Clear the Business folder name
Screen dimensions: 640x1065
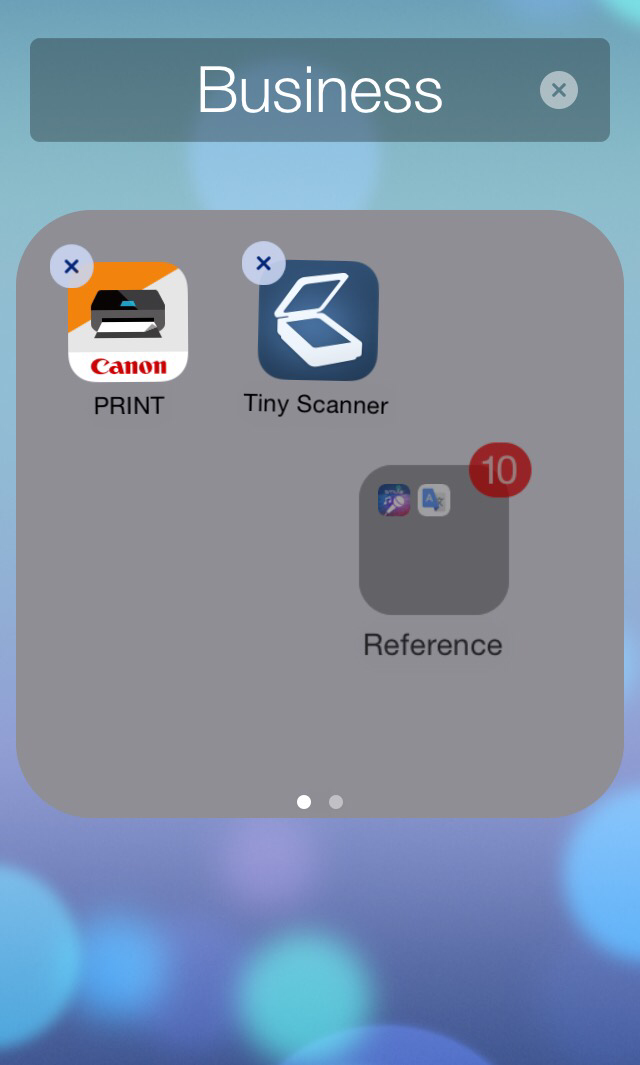tap(558, 90)
